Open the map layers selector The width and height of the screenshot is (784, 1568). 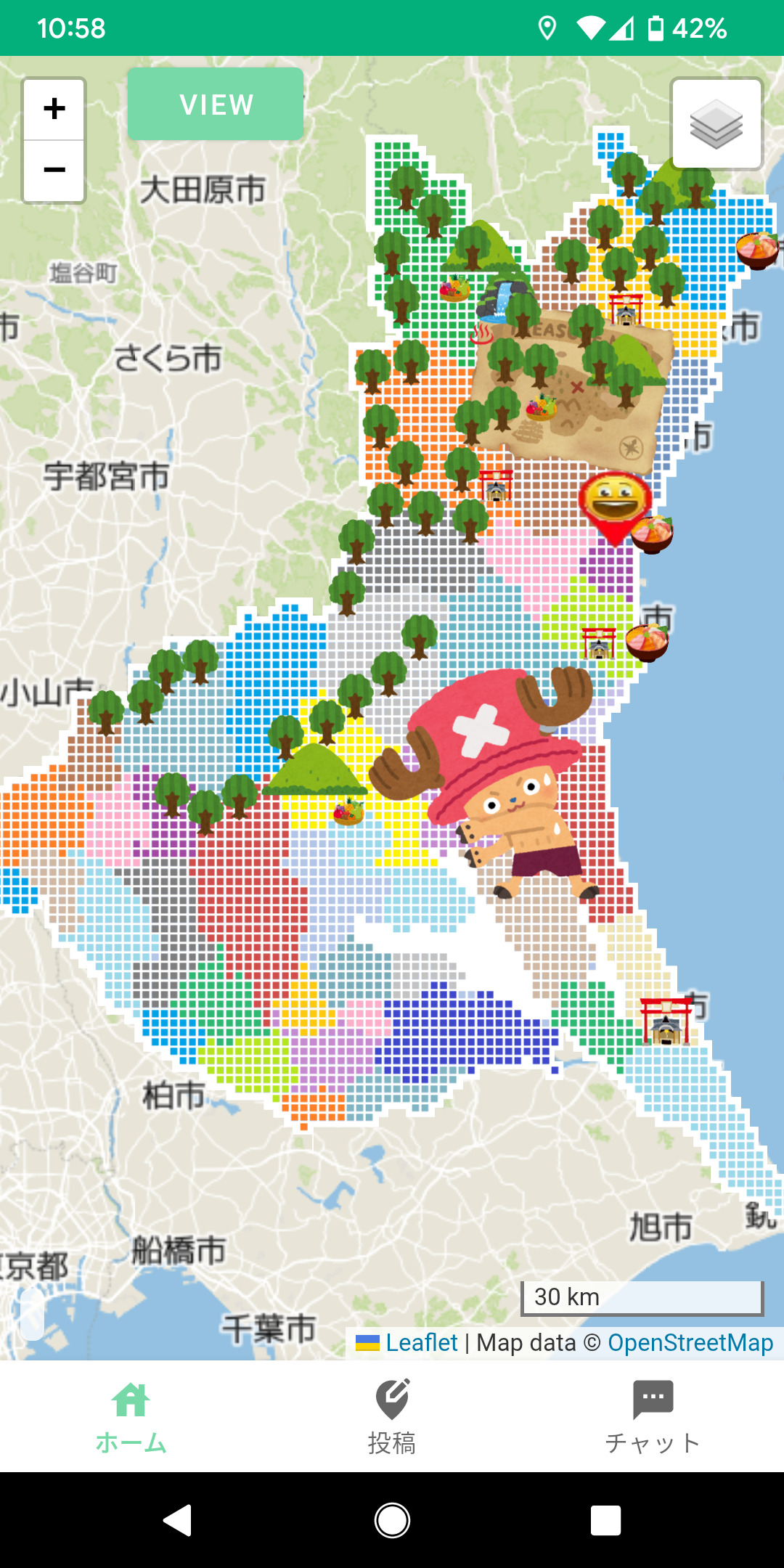point(716,124)
